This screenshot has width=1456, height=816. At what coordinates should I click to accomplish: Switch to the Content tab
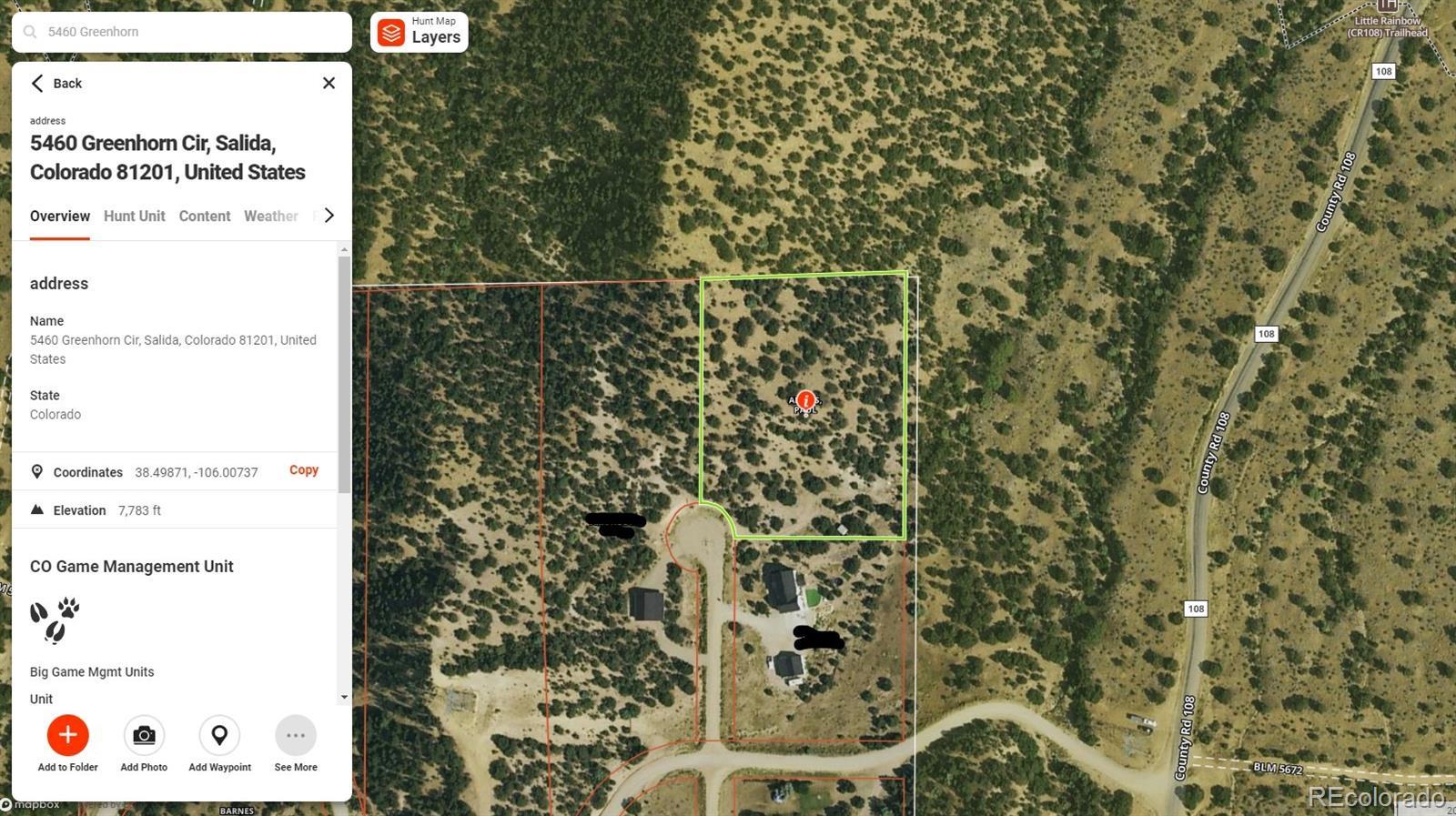204,216
